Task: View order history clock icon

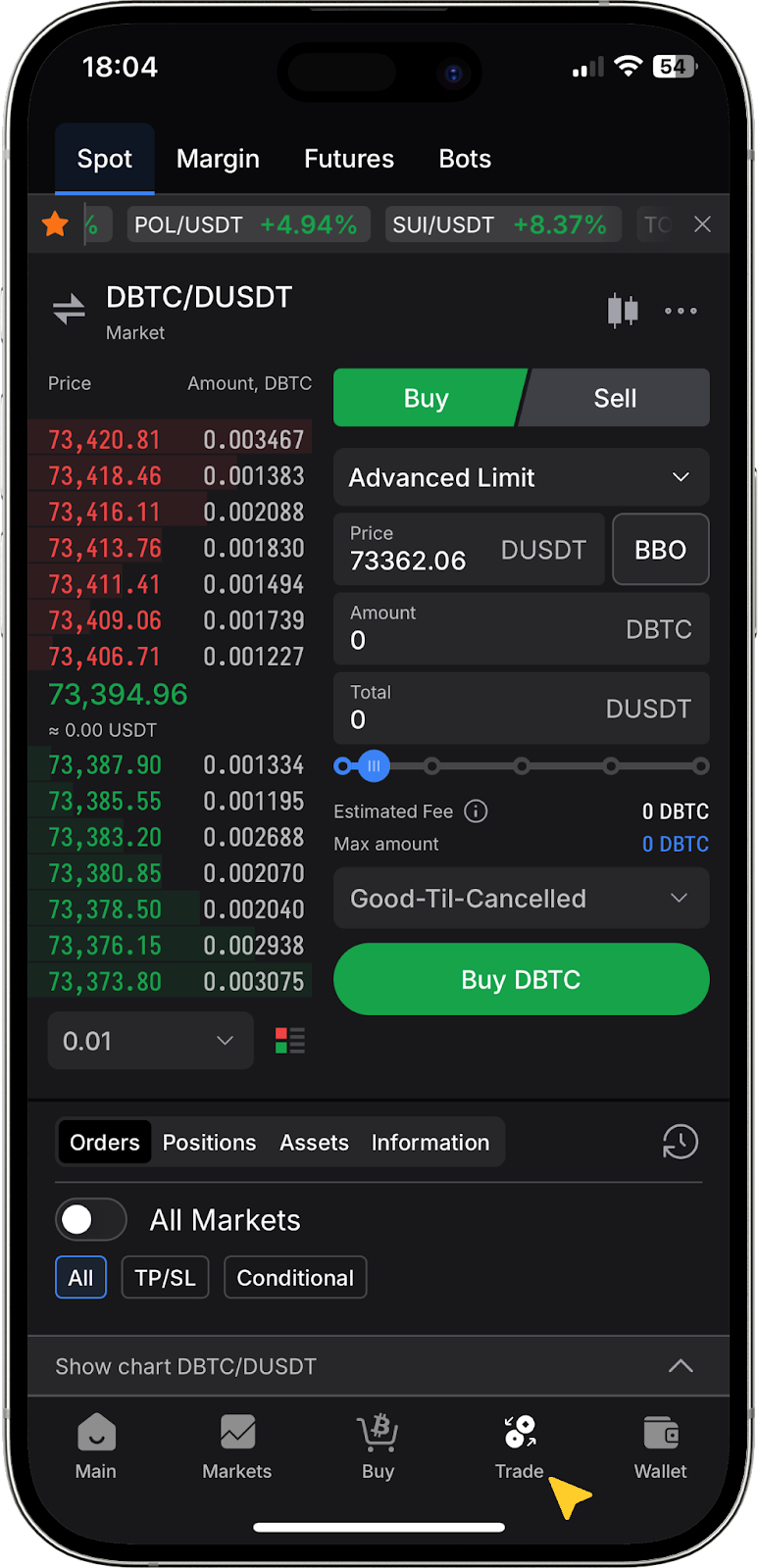Action: coord(680,1142)
